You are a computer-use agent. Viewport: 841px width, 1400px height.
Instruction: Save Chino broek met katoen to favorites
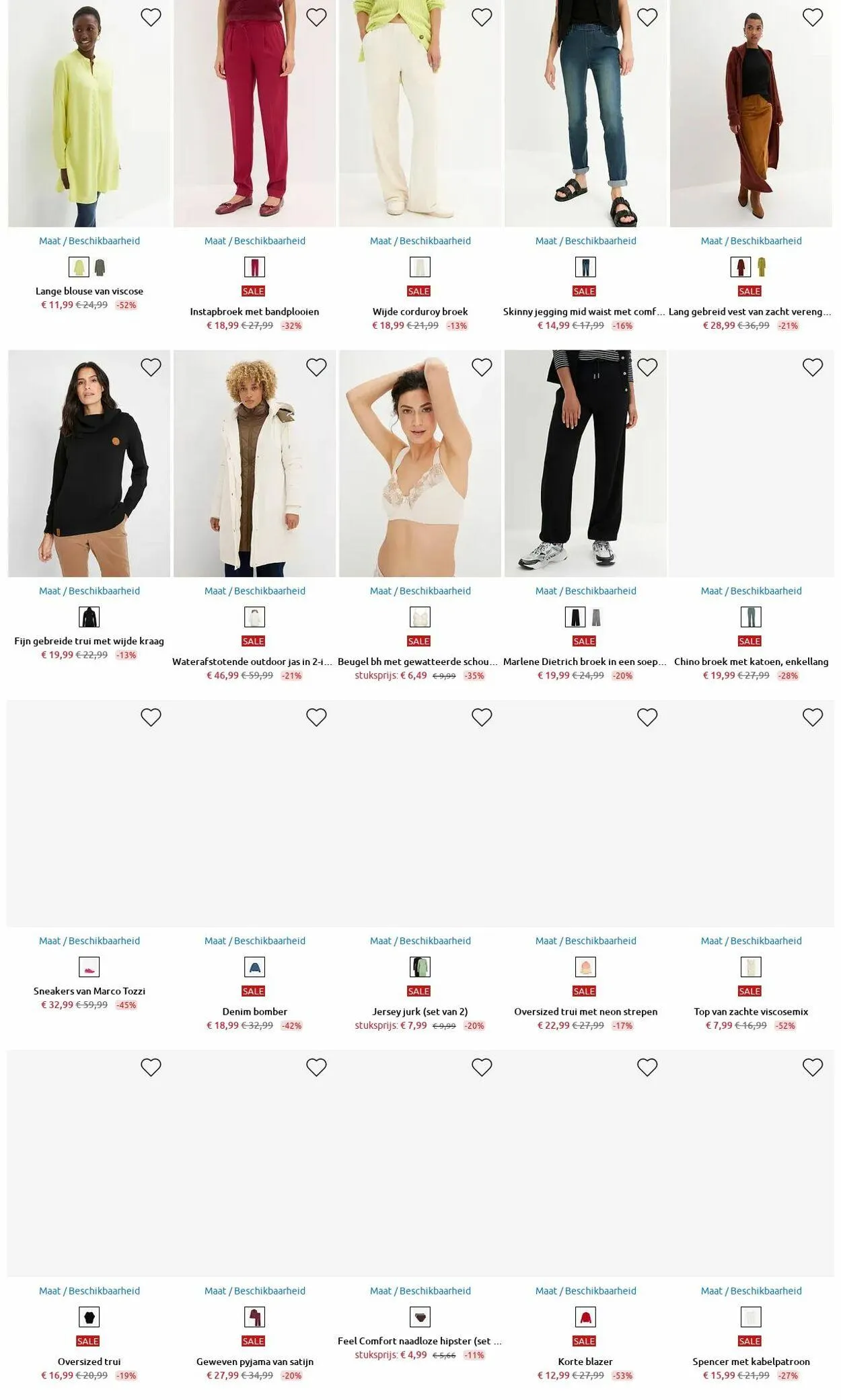813,367
